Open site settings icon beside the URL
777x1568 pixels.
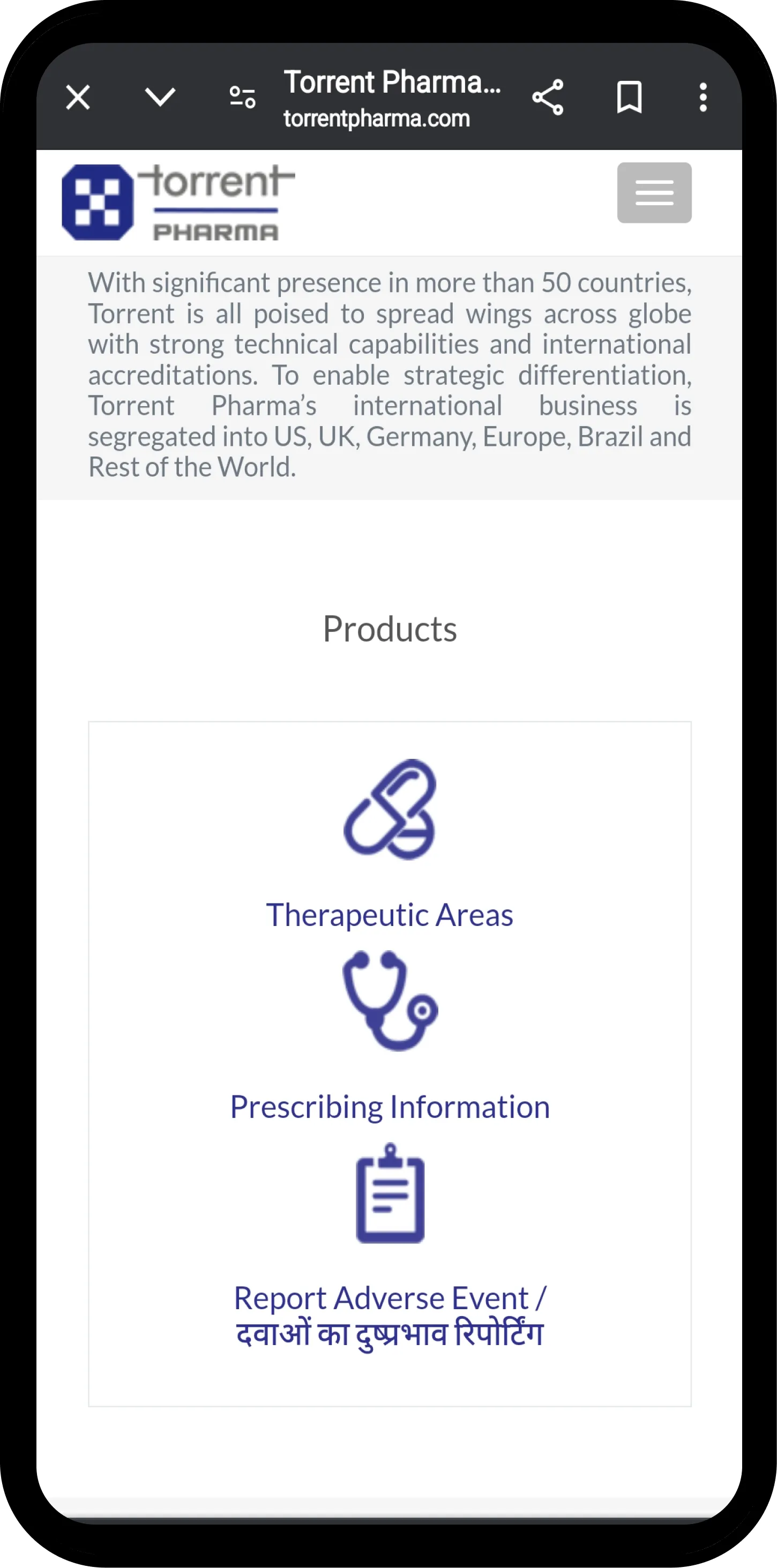pos(242,98)
